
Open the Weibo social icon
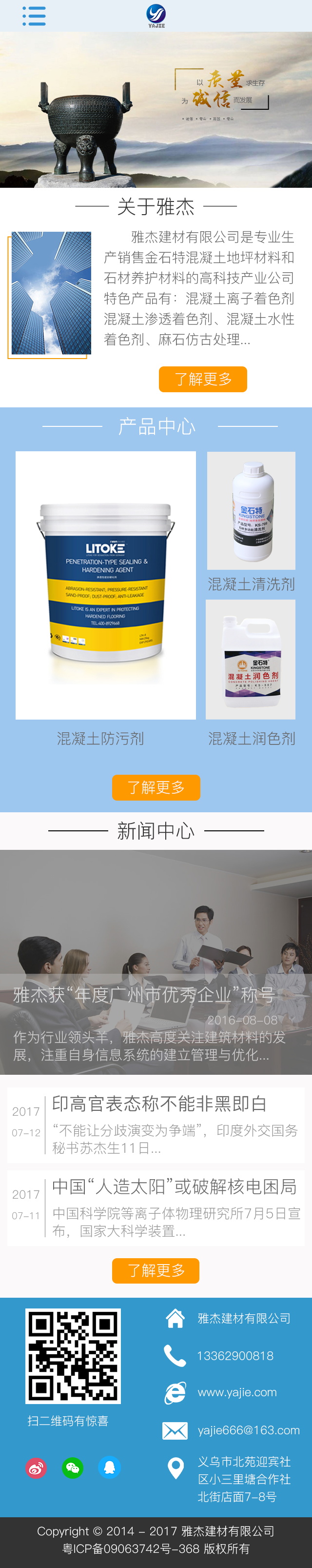coord(36,1467)
